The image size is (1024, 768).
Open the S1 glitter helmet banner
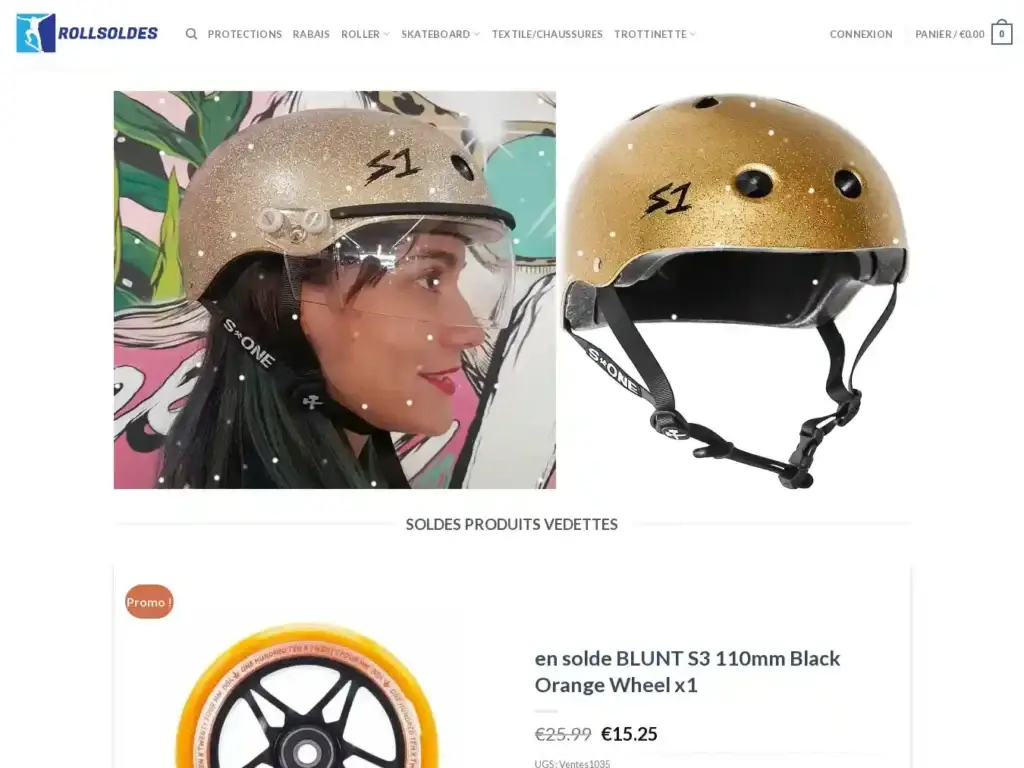[x=511, y=290]
